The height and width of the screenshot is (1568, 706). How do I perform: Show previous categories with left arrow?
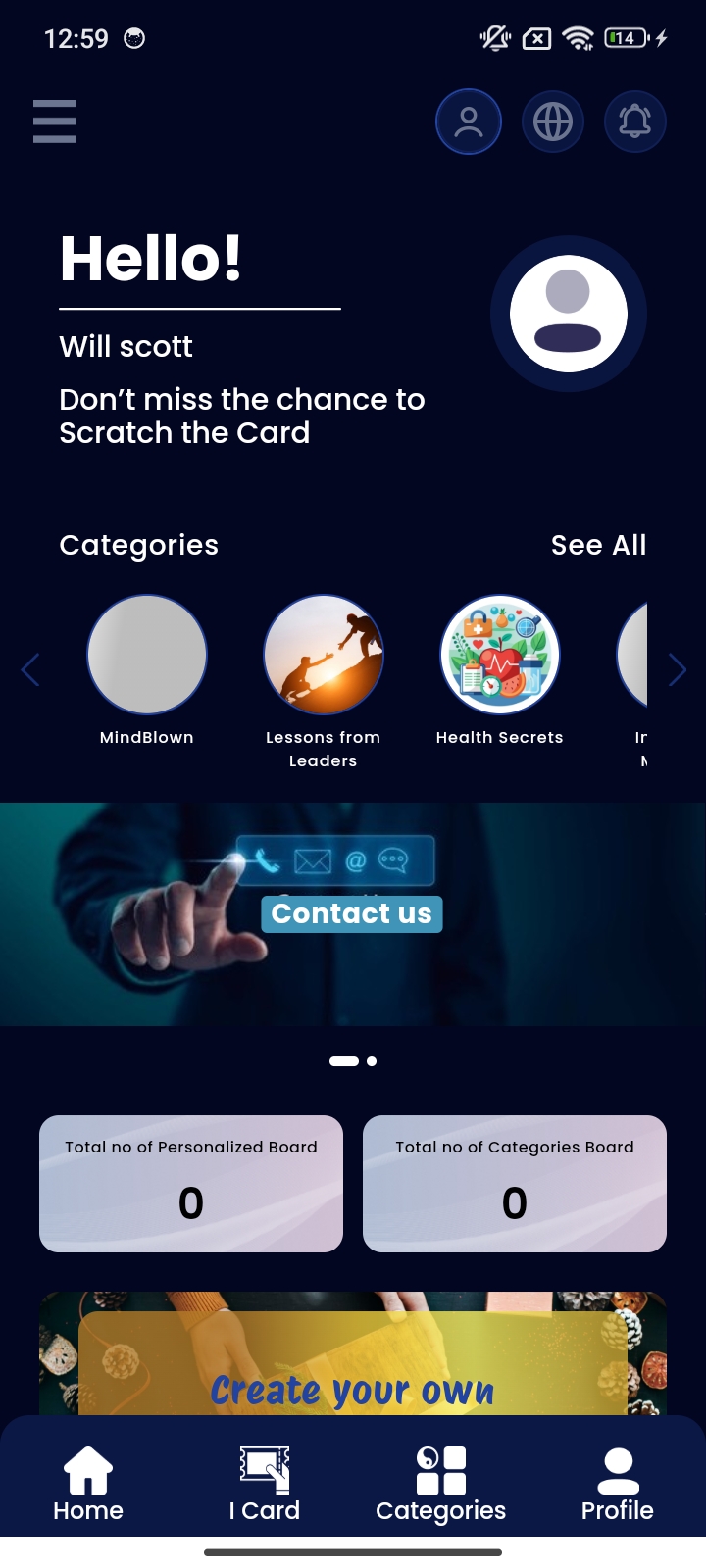[30, 670]
